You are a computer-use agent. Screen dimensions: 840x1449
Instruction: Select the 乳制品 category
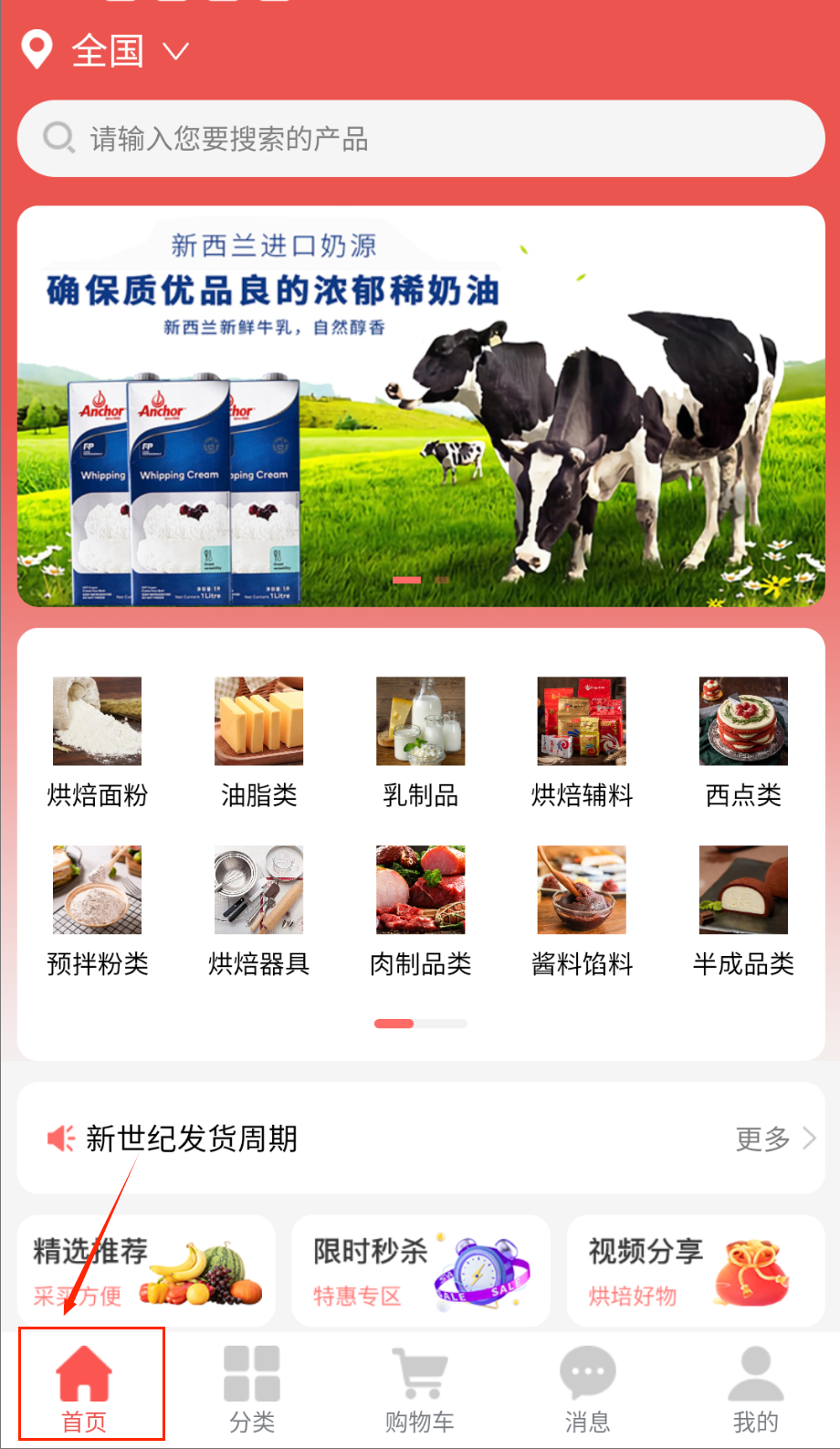[x=420, y=740]
